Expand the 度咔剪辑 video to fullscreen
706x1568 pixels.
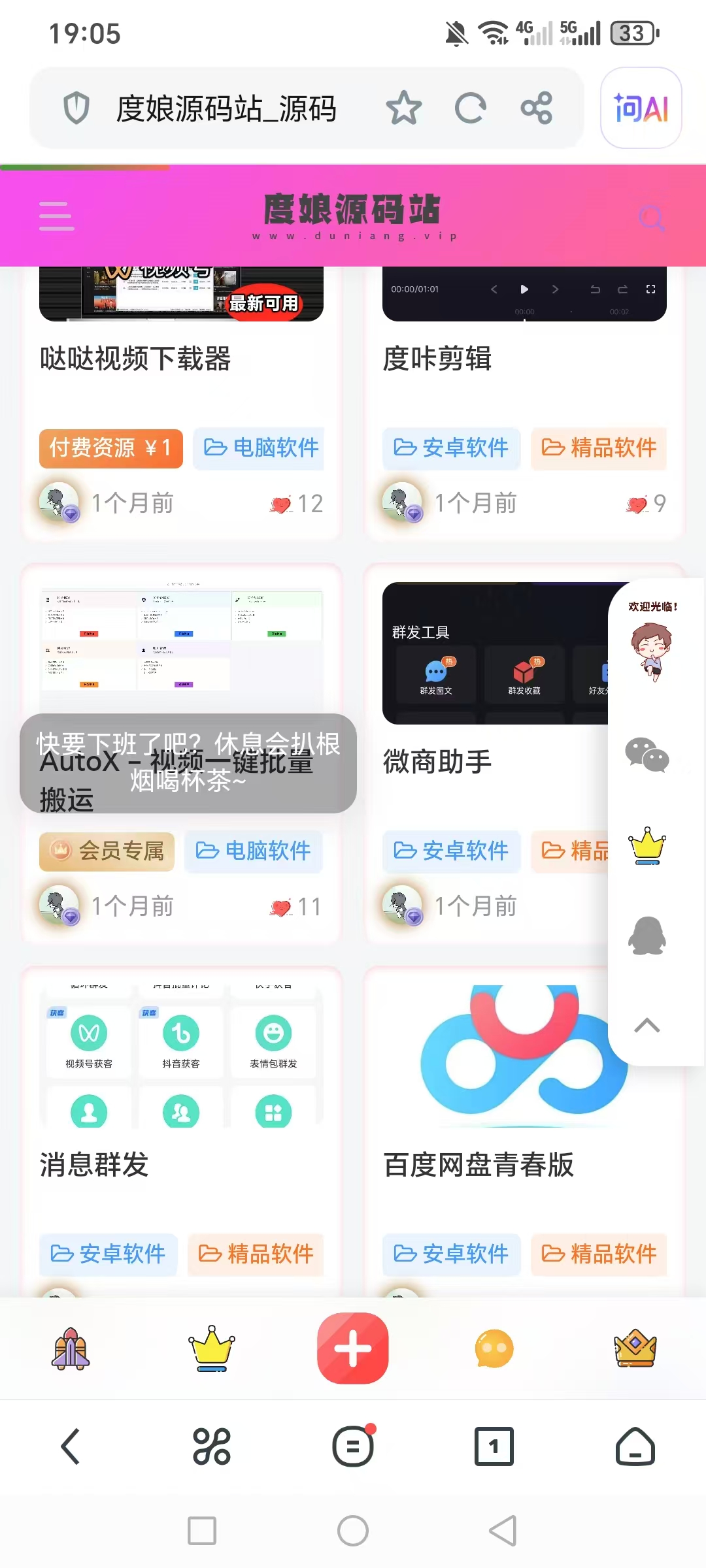pyautogui.click(x=649, y=289)
